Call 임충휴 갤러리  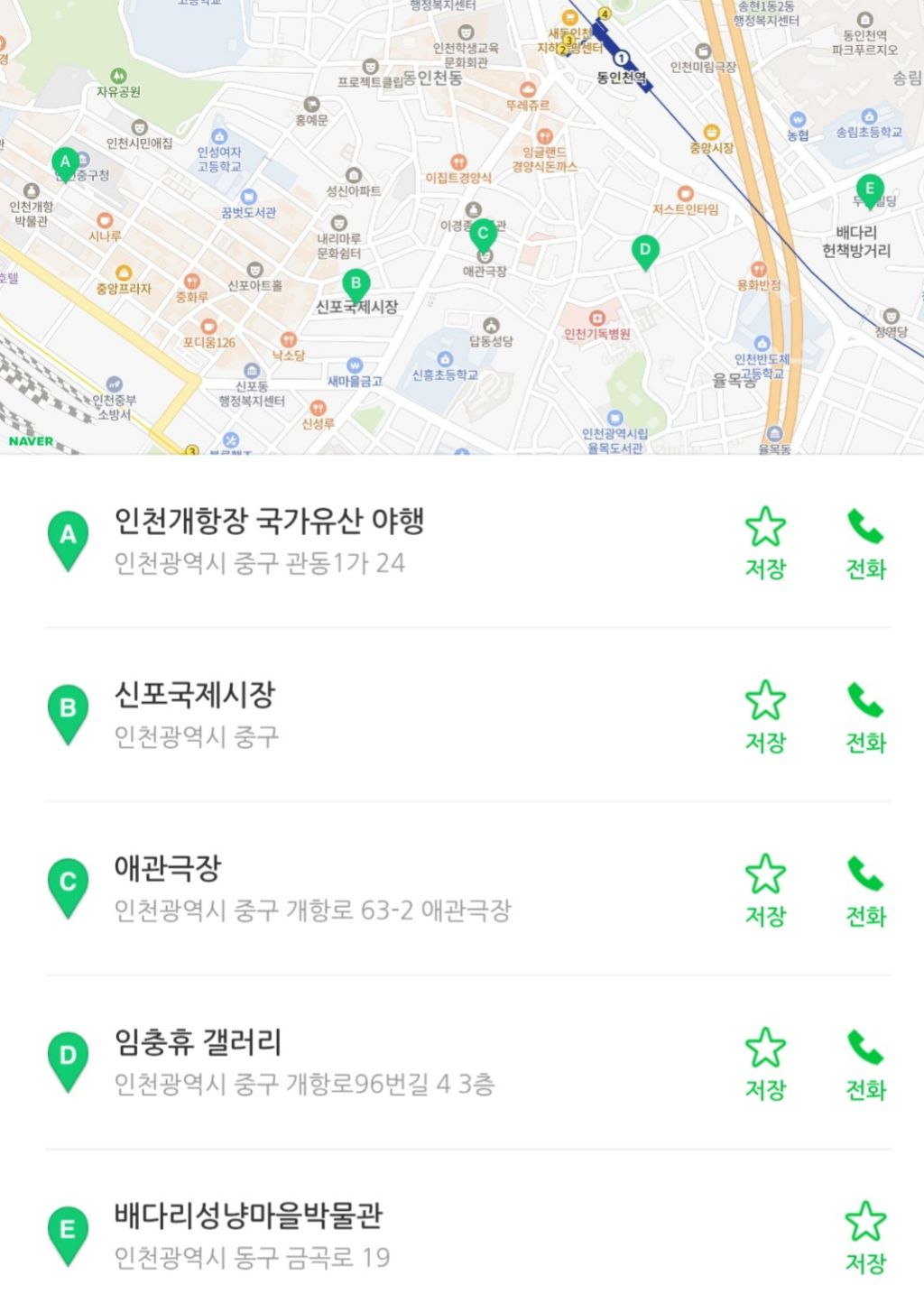pyautogui.click(x=865, y=1065)
